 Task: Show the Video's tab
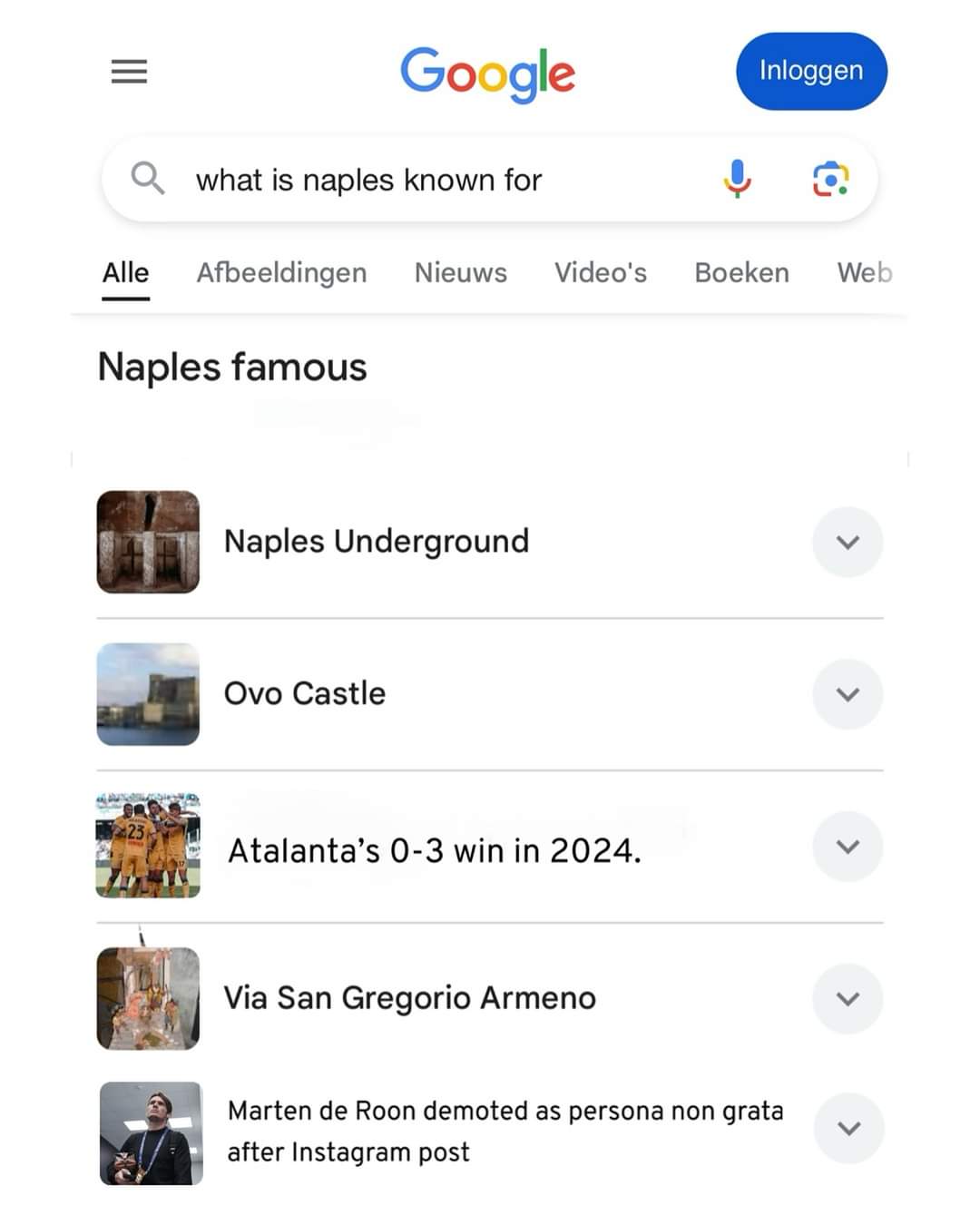click(x=600, y=272)
